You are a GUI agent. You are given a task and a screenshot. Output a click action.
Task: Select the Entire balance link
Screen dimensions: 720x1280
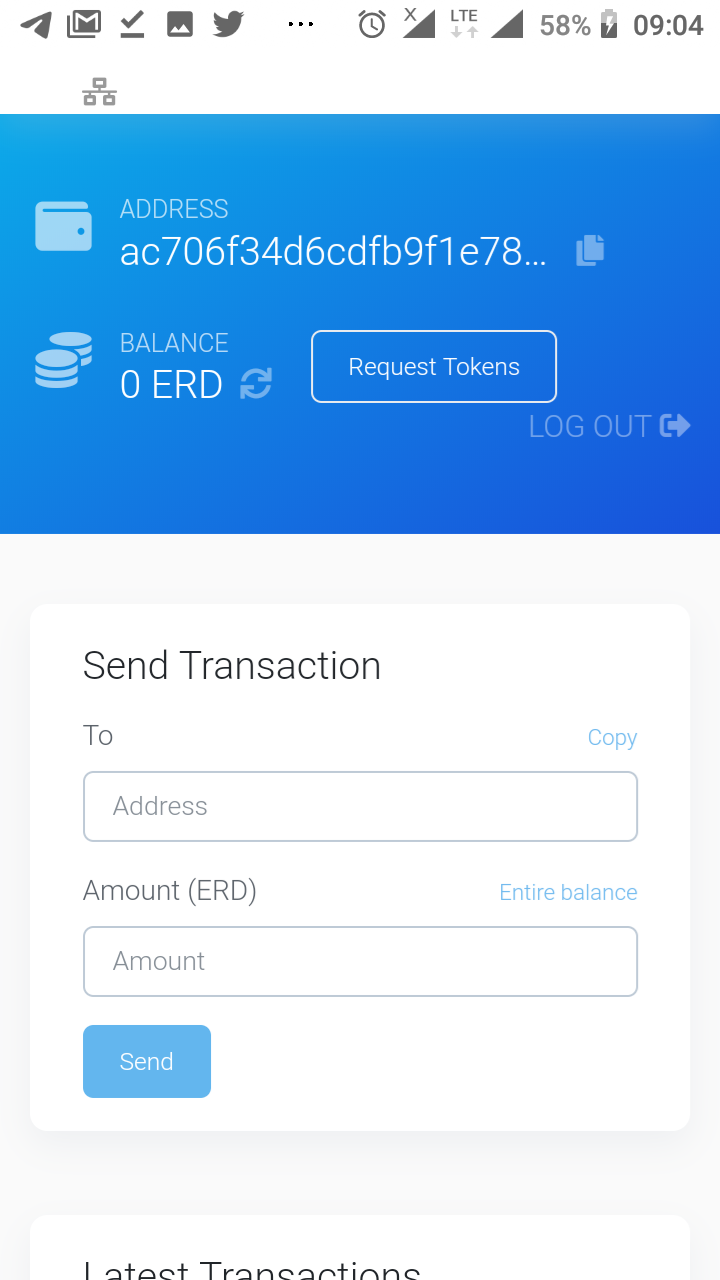[568, 892]
